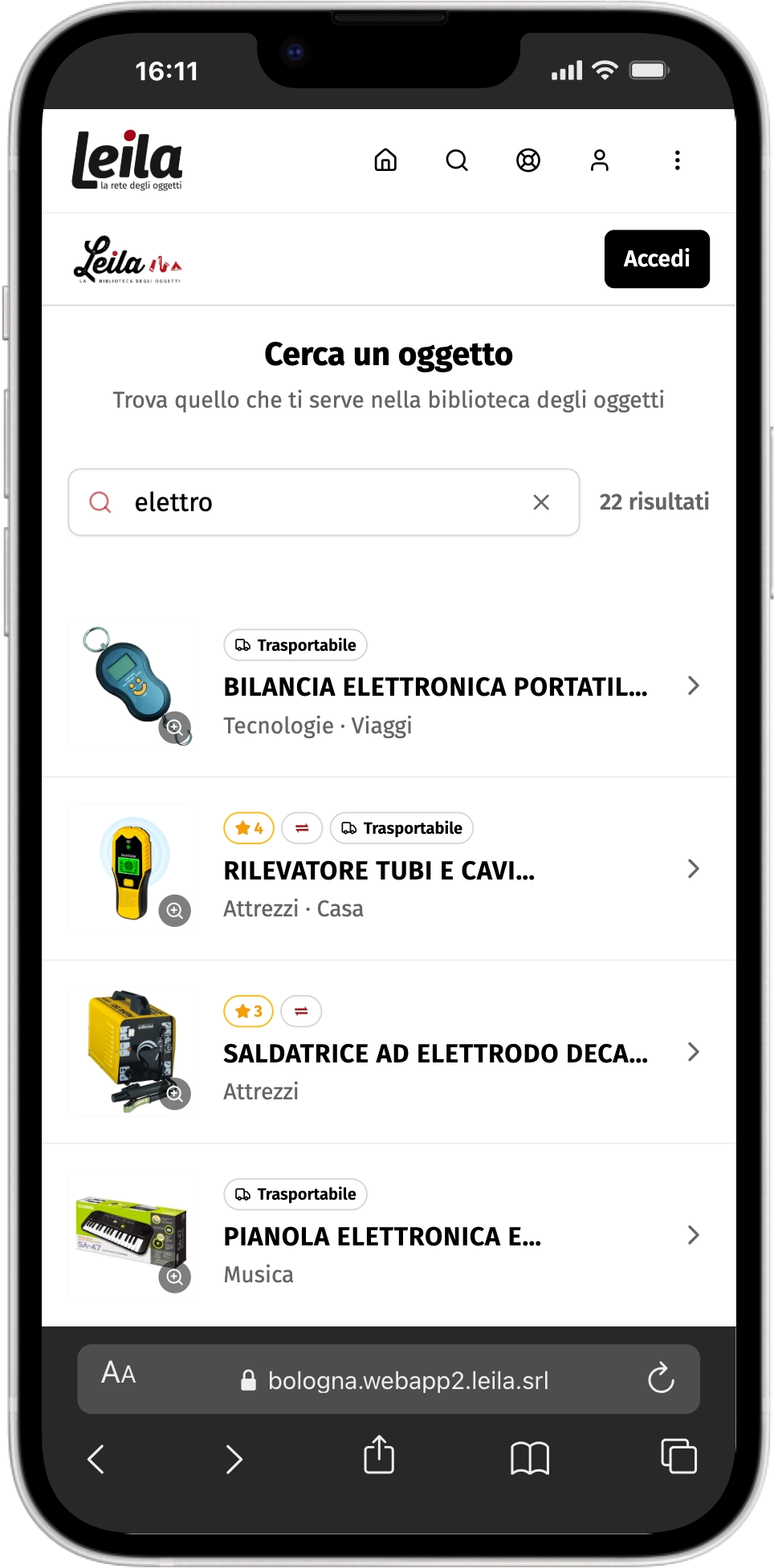Enlarge the Pianola Elettronica photo
Image resolution: width=774 pixels, height=1568 pixels.
click(174, 1277)
